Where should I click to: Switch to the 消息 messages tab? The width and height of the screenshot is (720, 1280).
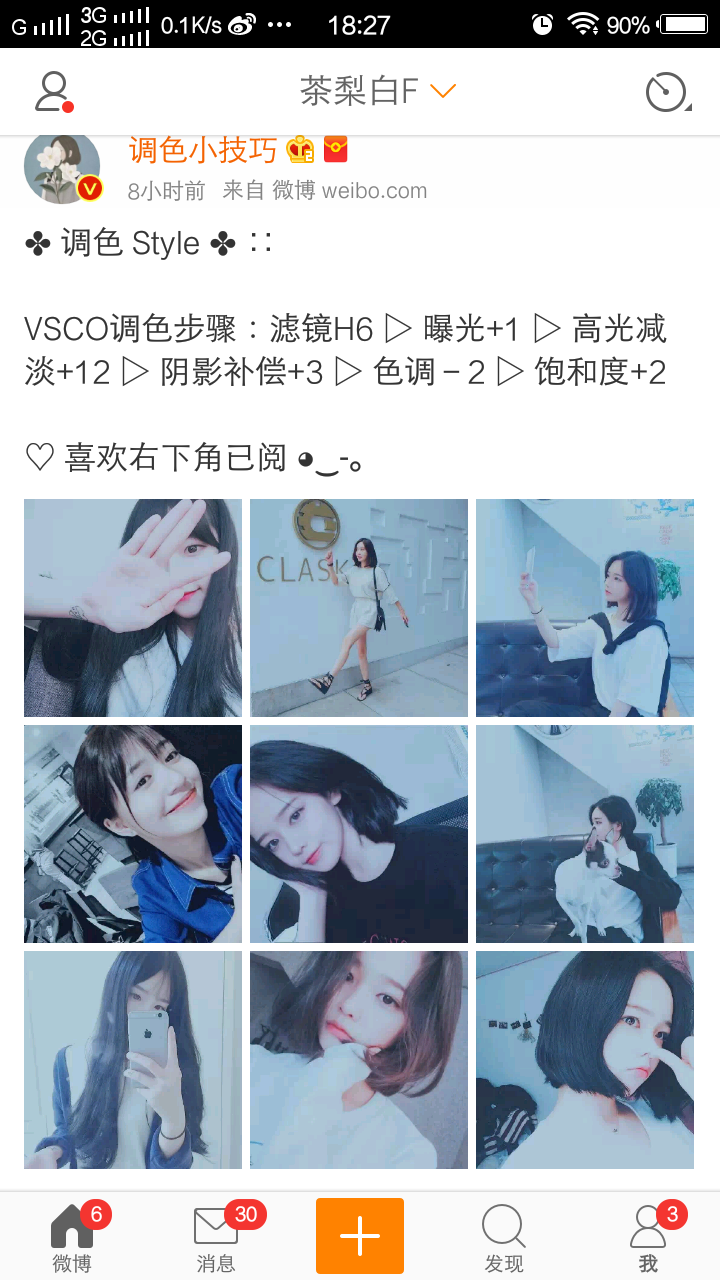pos(216,1236)
